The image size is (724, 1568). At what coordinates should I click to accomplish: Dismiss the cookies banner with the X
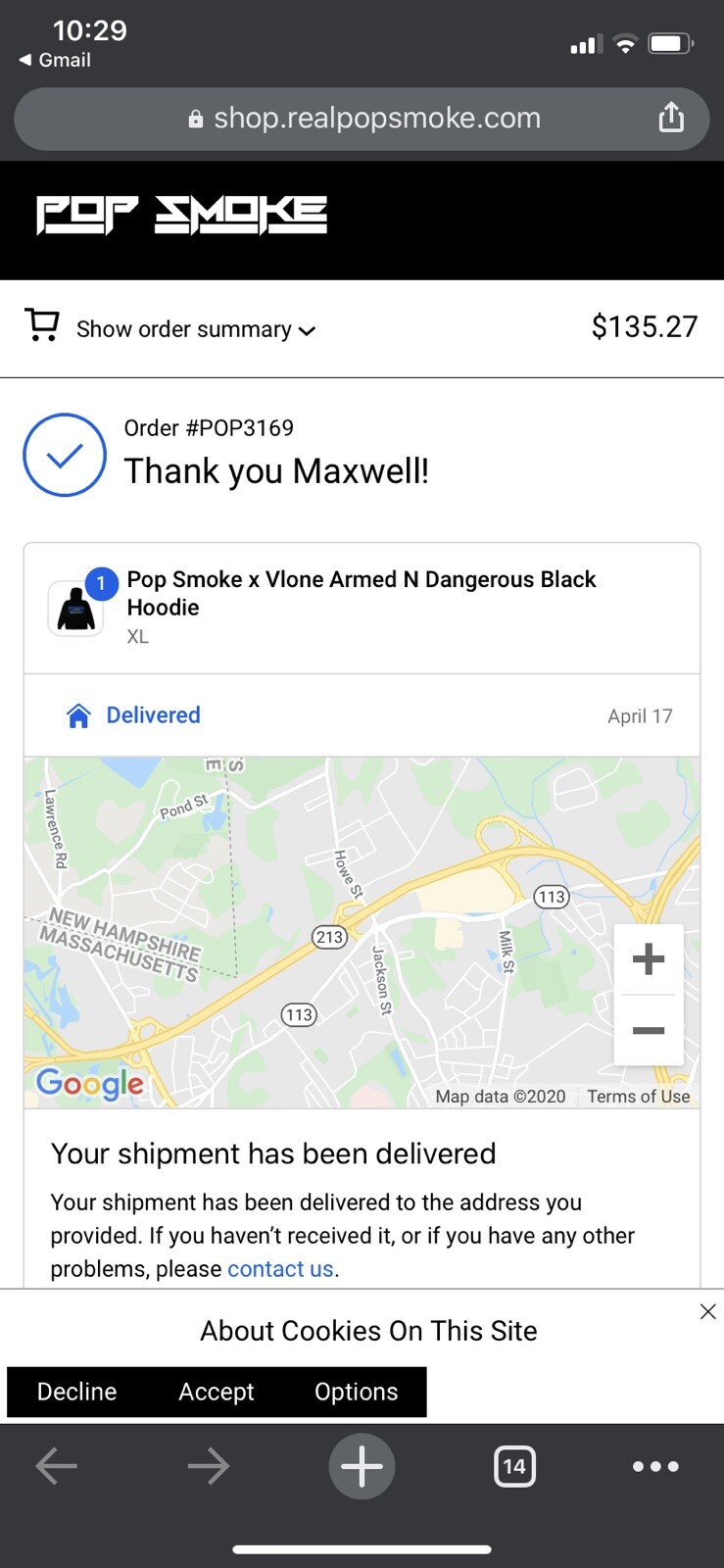(x=707, y=1311)
